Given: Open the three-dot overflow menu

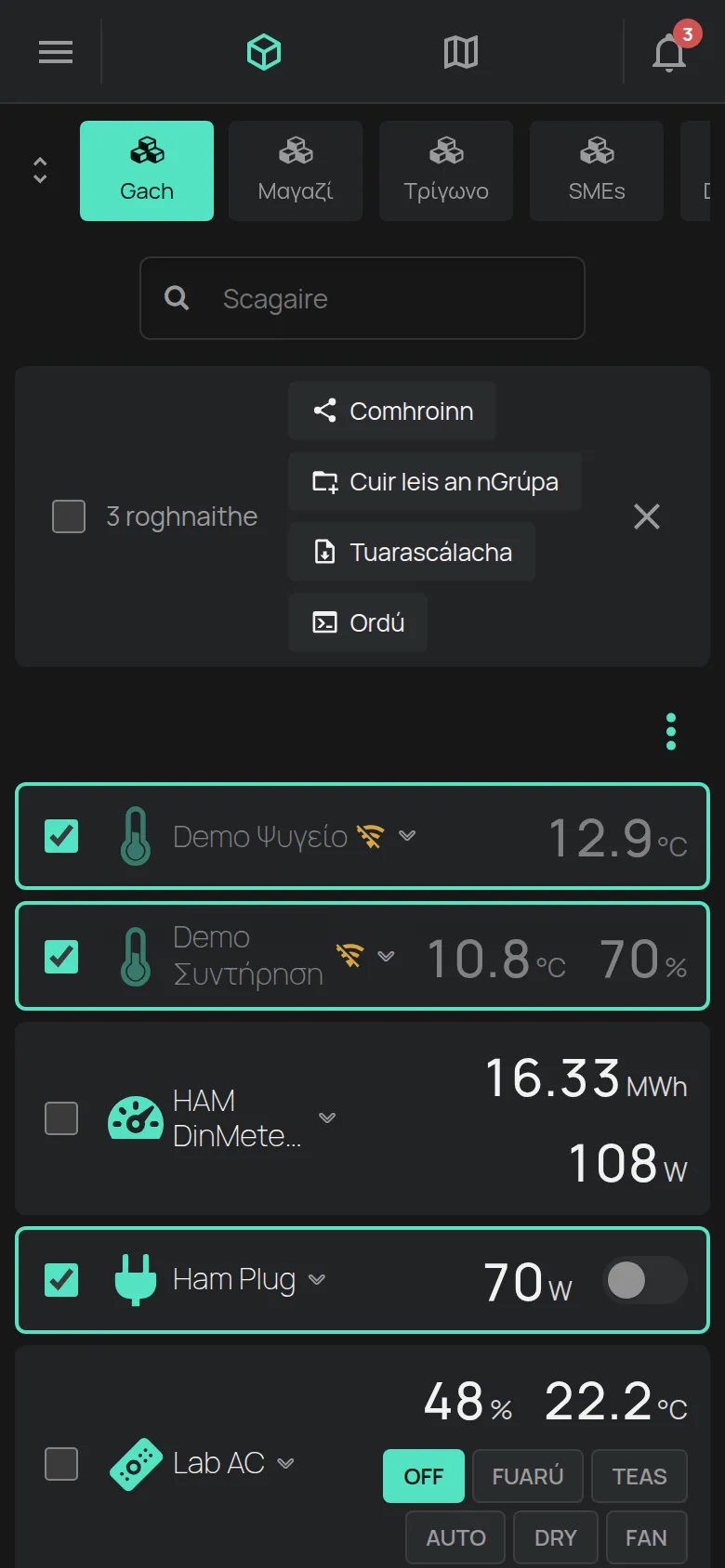Looking at the screenshot, I should tap(671, 732).
